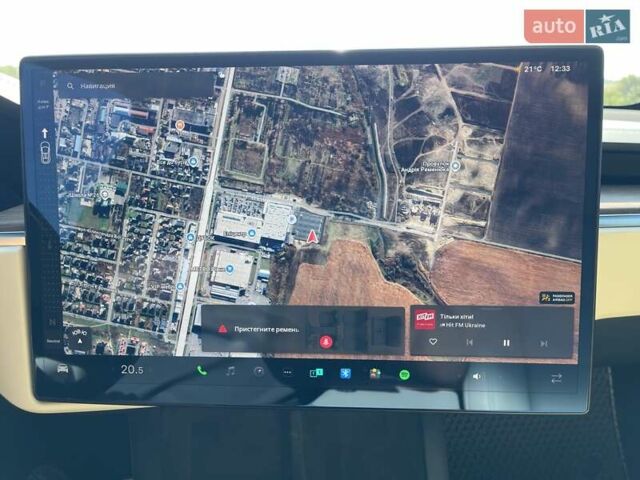
Task: Tap the 20.5 climate temperature setting
Action: 132,369
